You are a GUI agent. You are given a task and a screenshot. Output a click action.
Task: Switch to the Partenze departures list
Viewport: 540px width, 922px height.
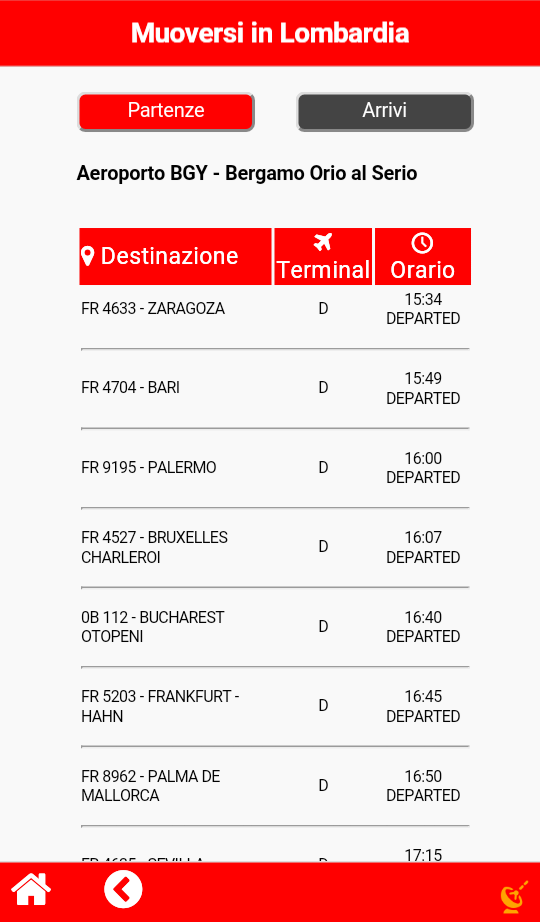tap(166, 112)
